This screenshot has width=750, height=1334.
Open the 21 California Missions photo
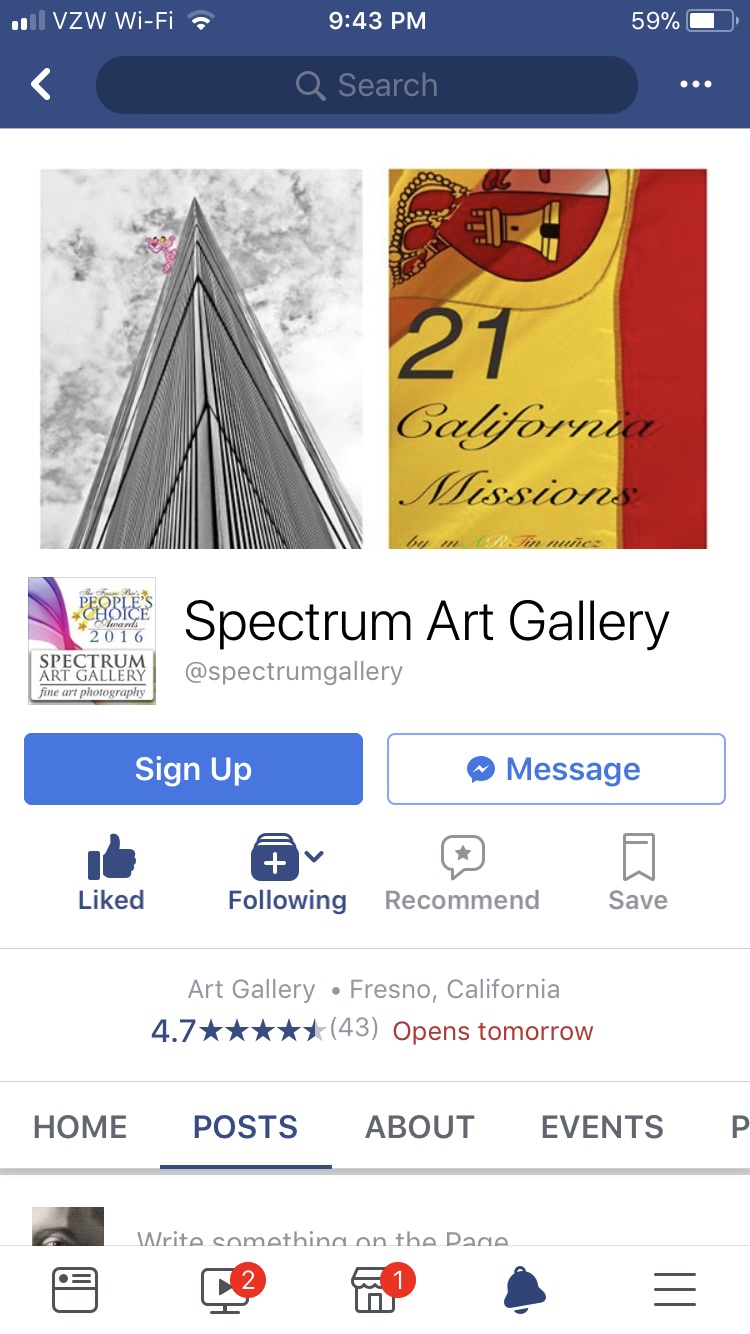click(x=547, y=358)
